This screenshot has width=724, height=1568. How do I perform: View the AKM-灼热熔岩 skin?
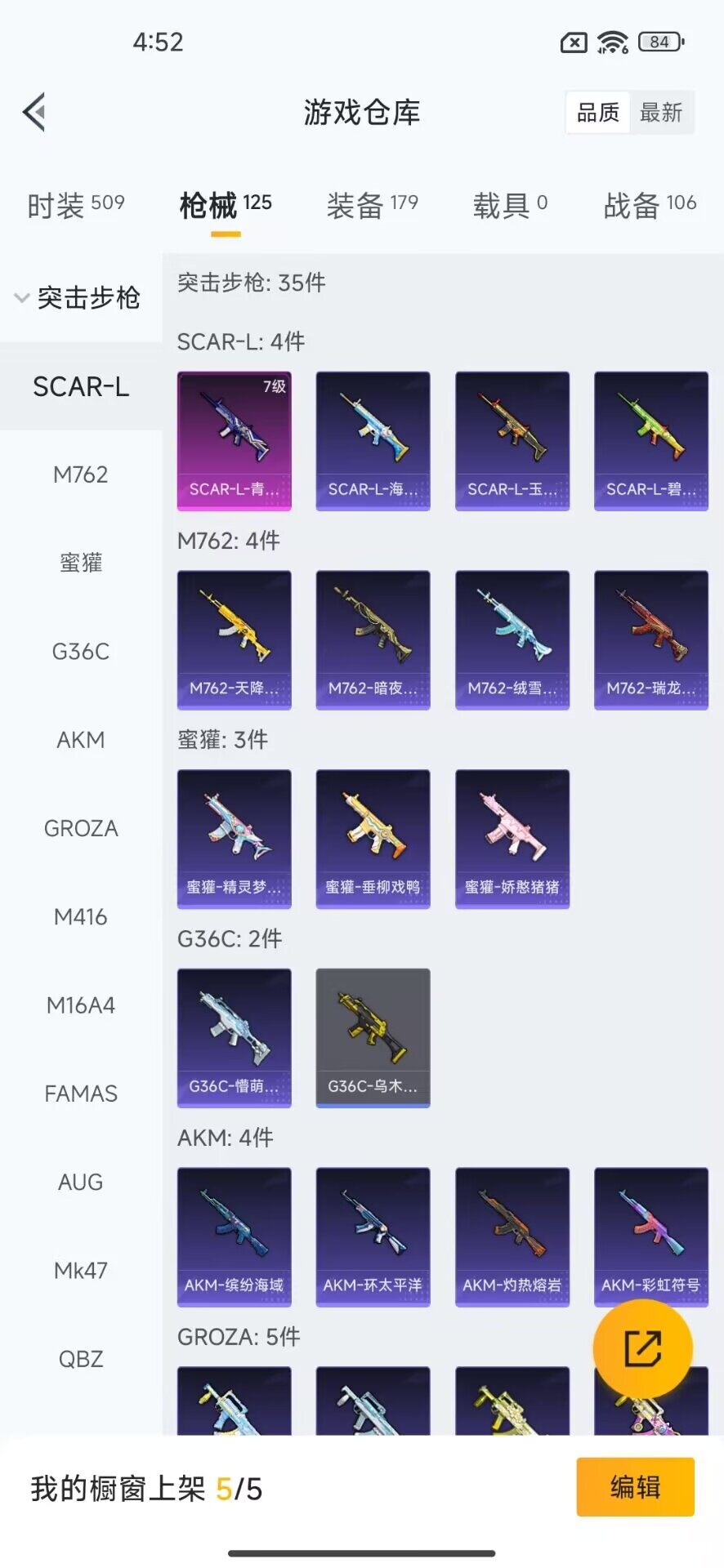(512, 1236)
